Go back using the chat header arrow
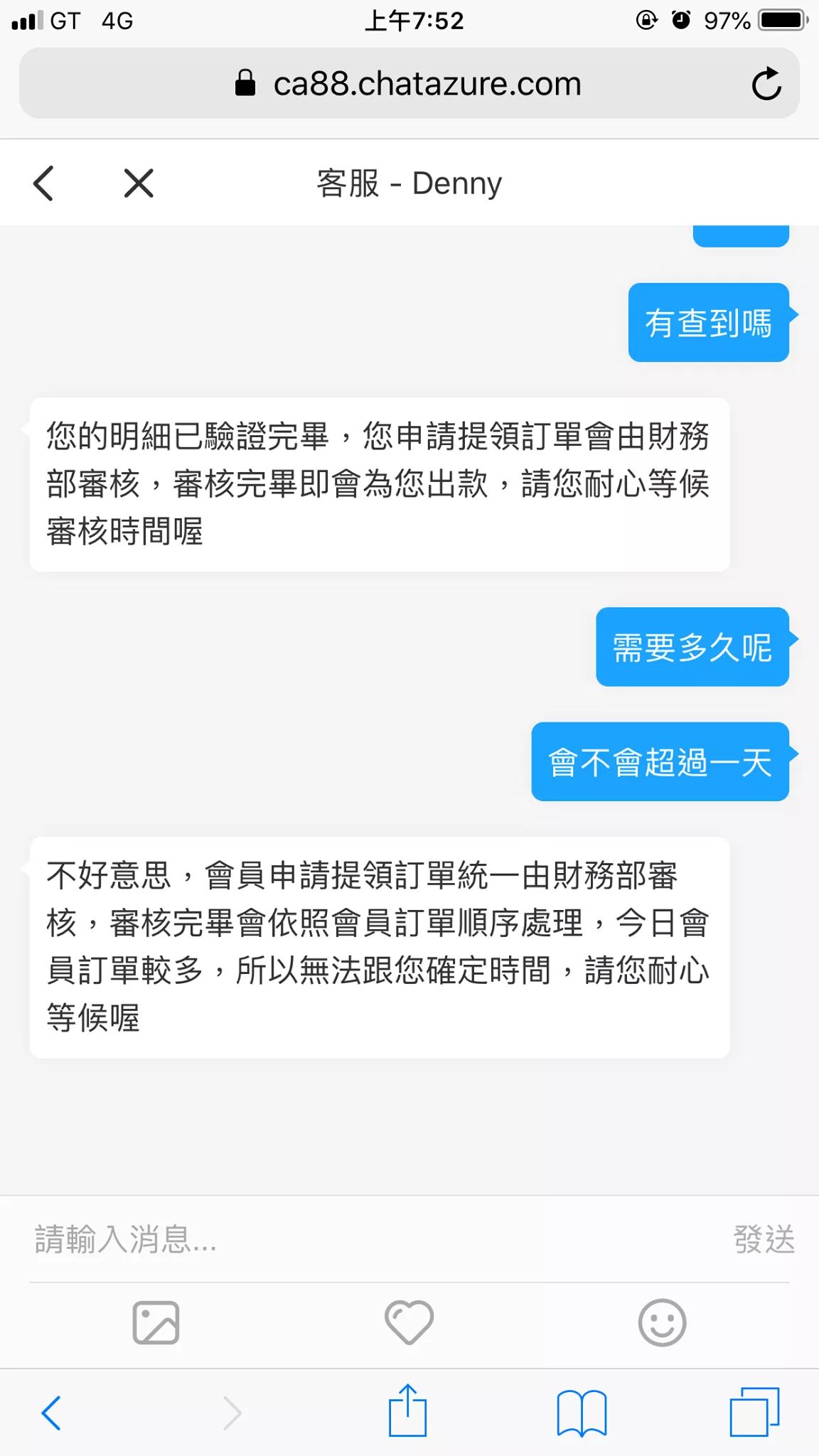Image resolution: width=819 pixels, height=1456 pixels. click(43, 183)
